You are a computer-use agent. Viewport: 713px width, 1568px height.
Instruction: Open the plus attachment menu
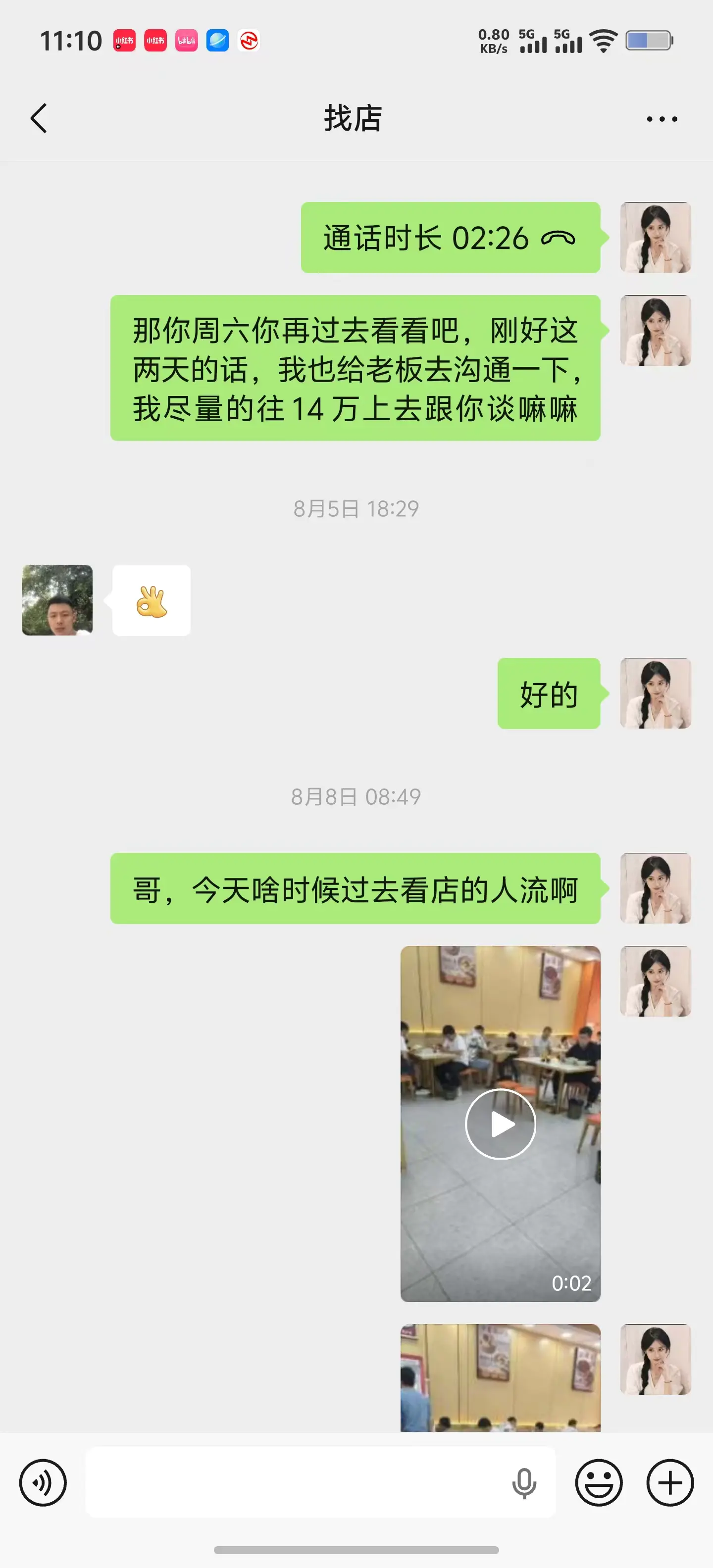(x=670, y=1483)
